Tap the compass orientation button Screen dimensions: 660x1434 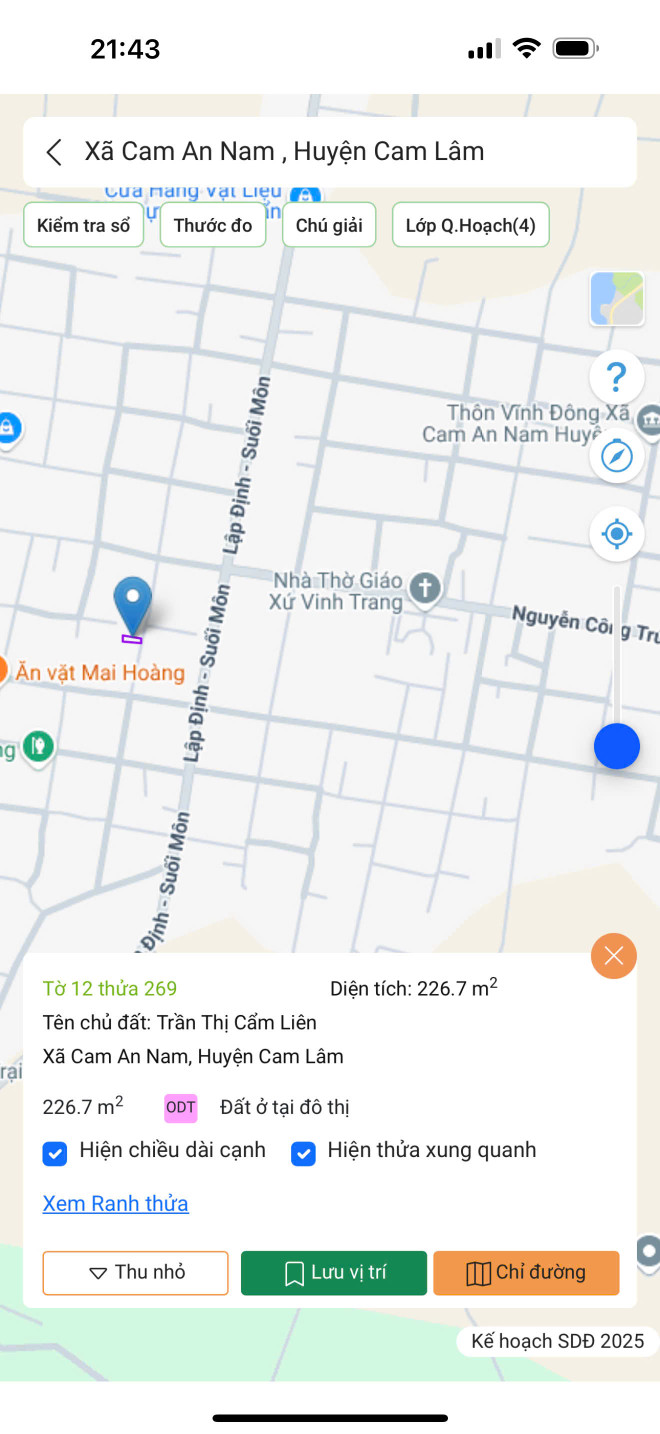[617, 456]
